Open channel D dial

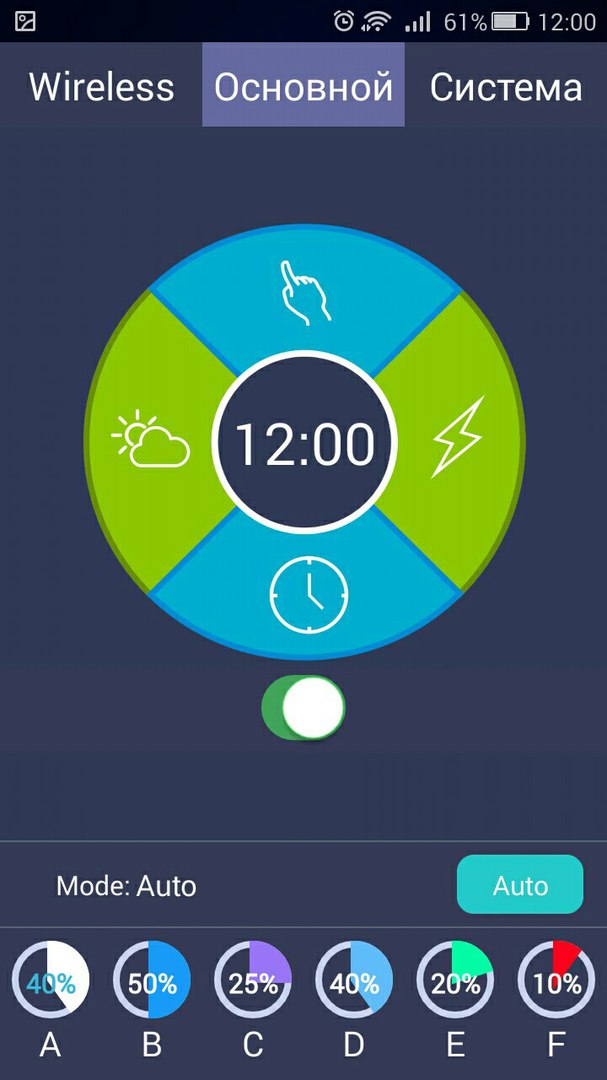[x=354, y=979]
